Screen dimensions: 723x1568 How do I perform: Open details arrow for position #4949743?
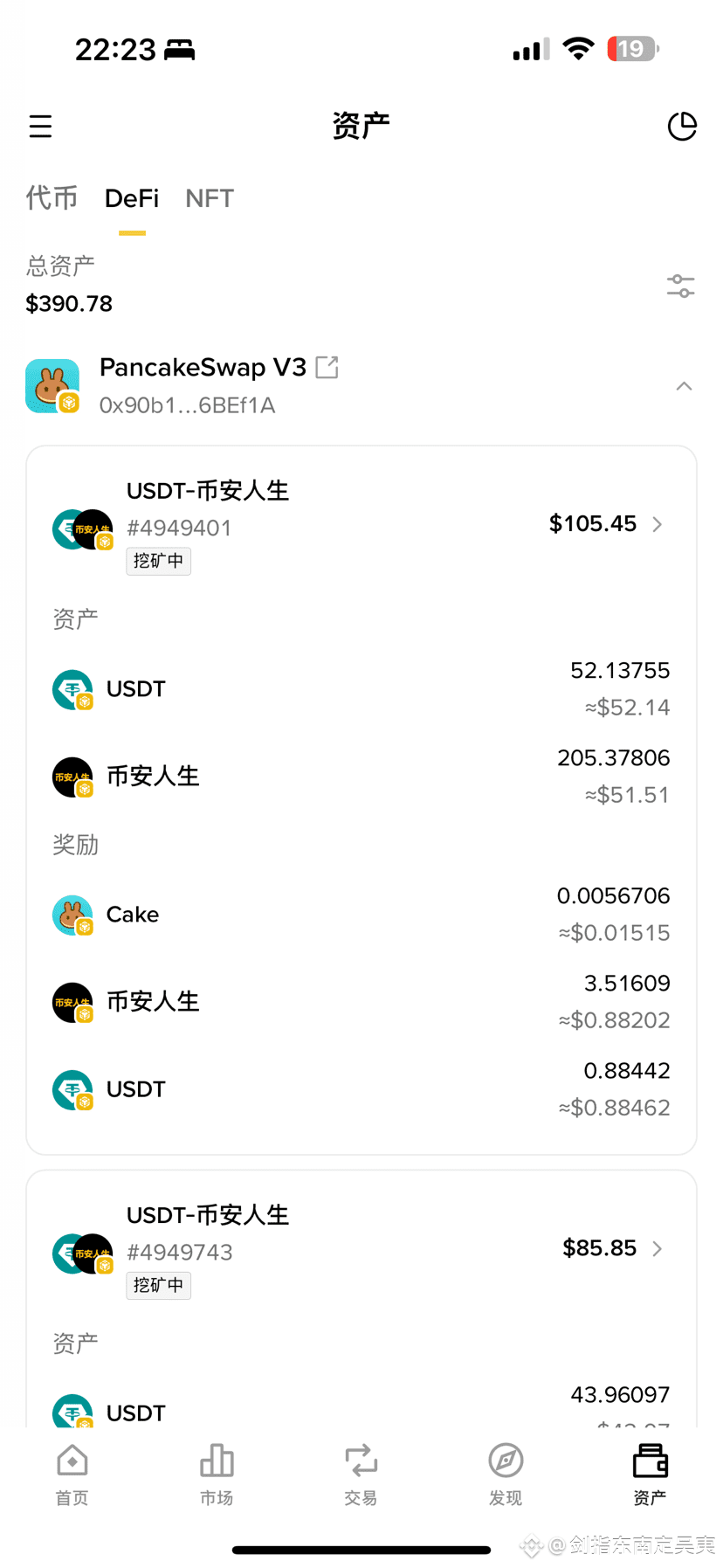658,1248
